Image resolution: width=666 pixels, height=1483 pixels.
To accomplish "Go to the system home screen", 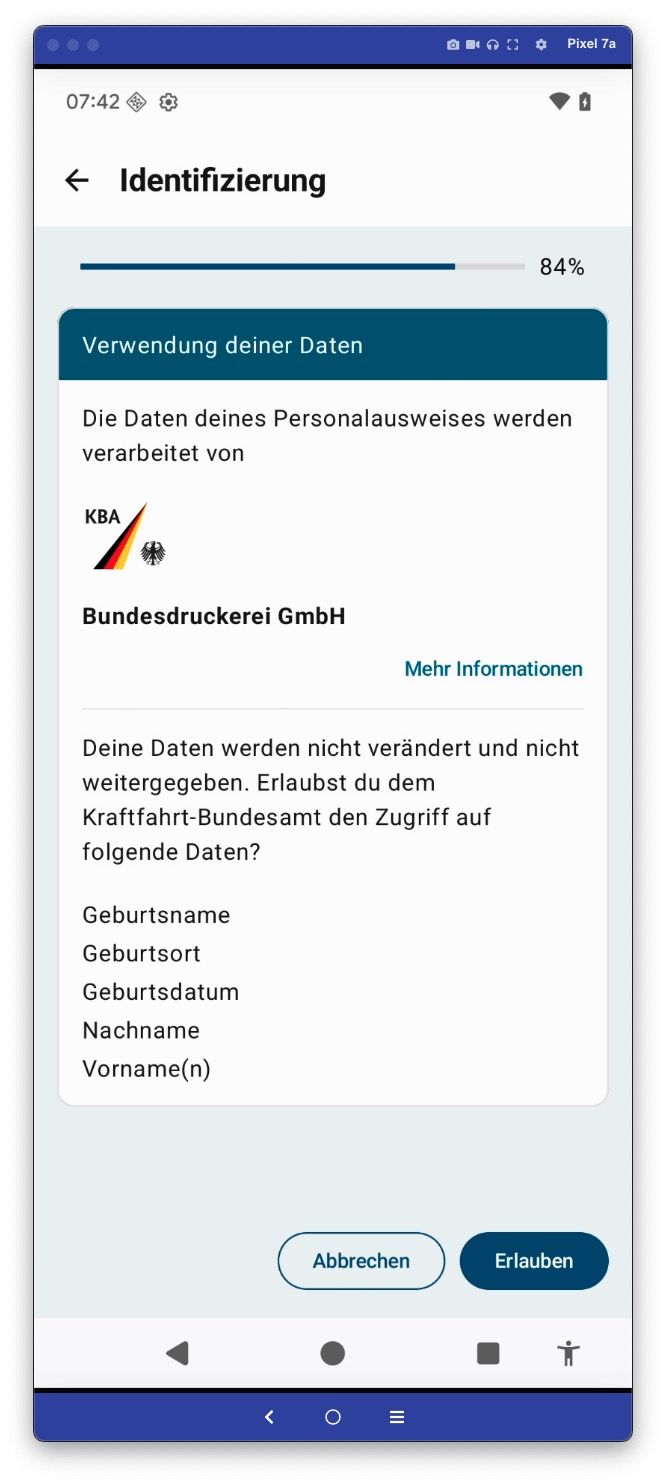I will click(333, 1353).
